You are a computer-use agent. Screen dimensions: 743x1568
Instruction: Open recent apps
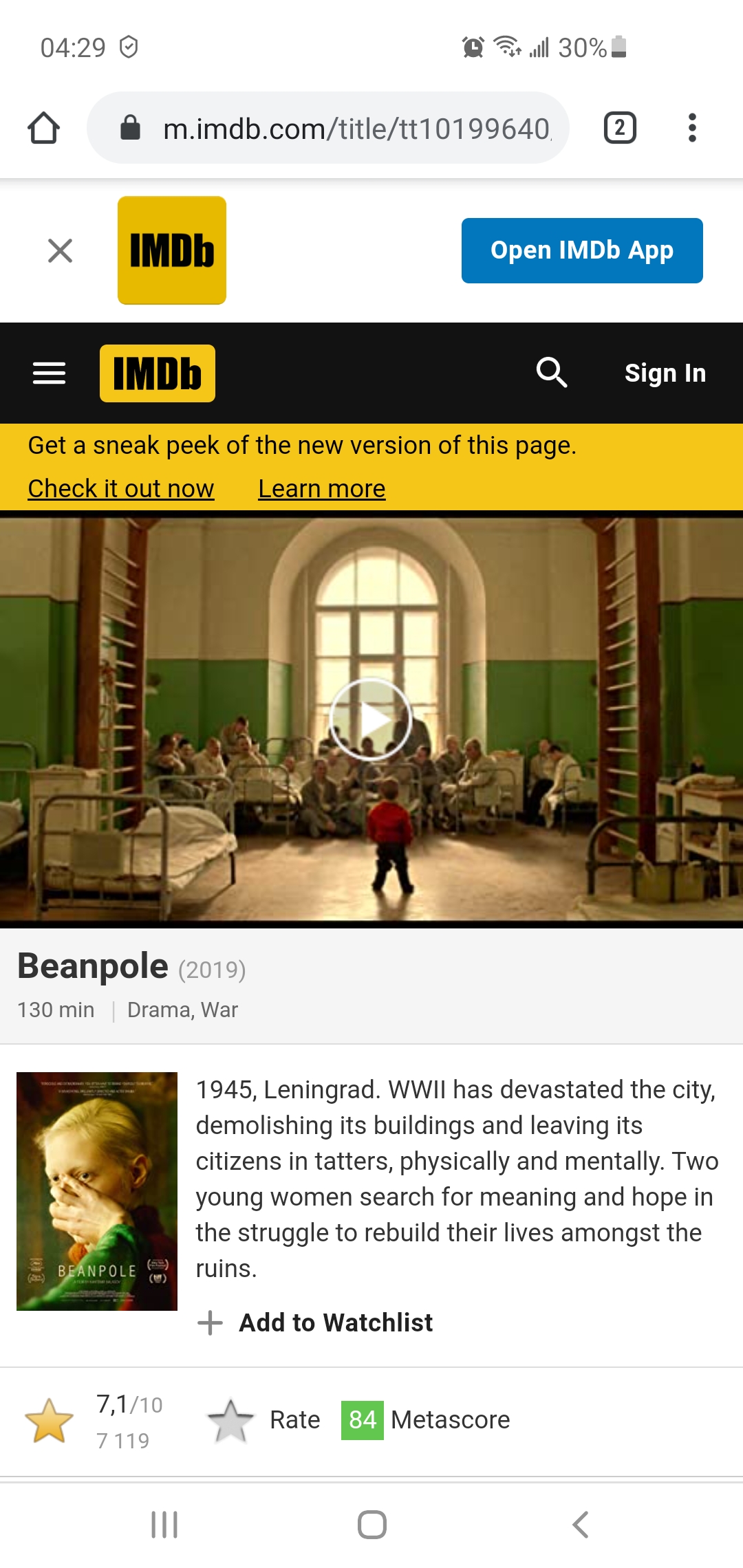(x=164, y=1525)
